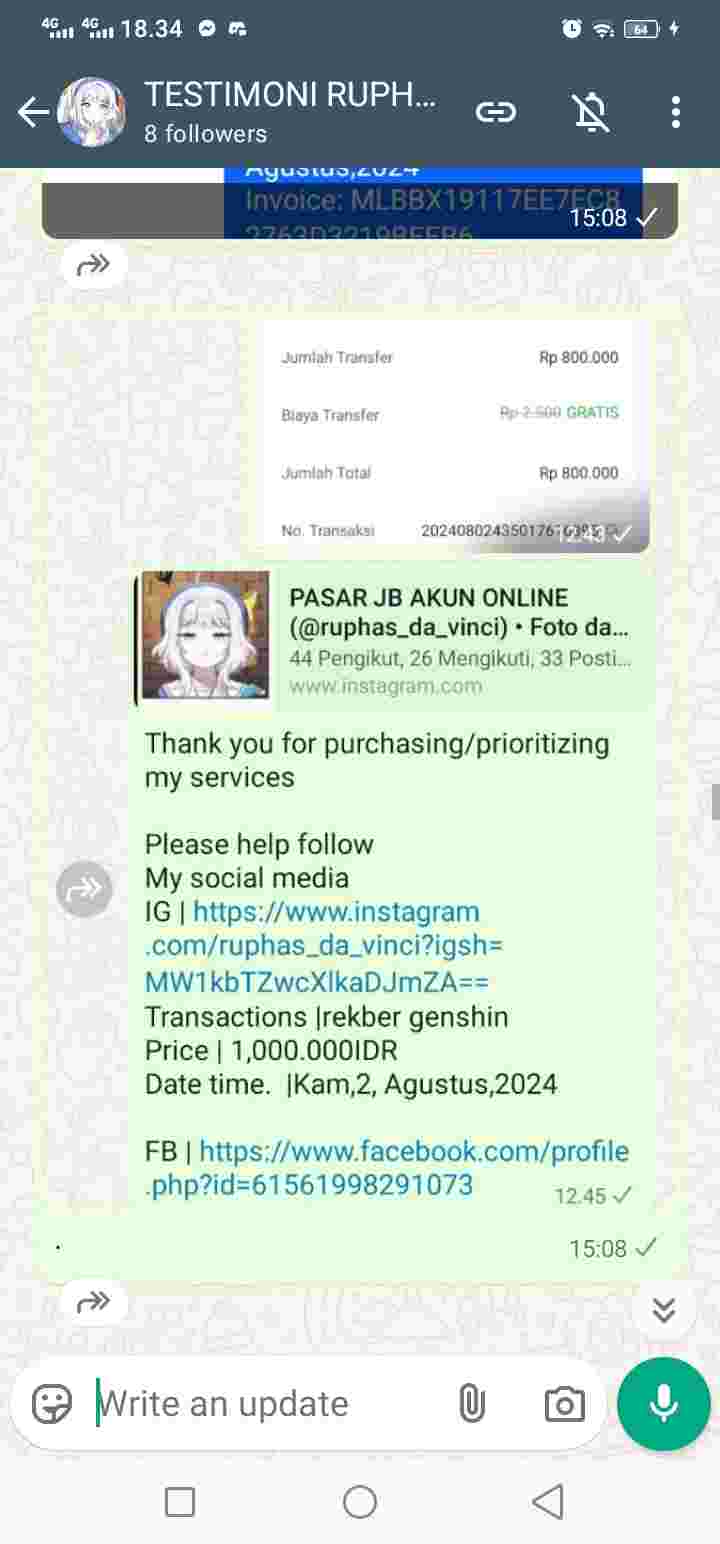Focus the Write an update field
The height and width of the screenshot is (1544, 720).
(270, 1404)
